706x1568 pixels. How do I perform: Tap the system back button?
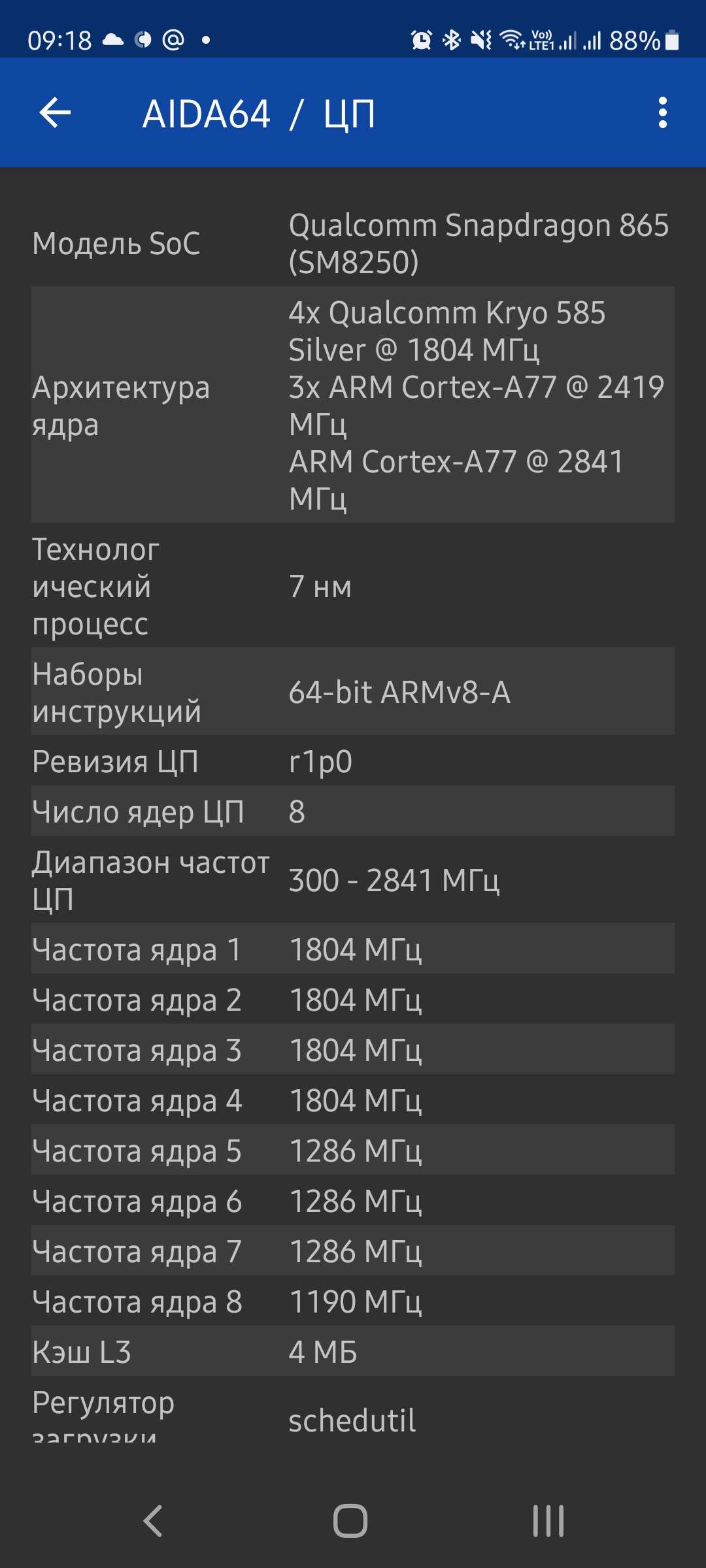click(153, 1520)
